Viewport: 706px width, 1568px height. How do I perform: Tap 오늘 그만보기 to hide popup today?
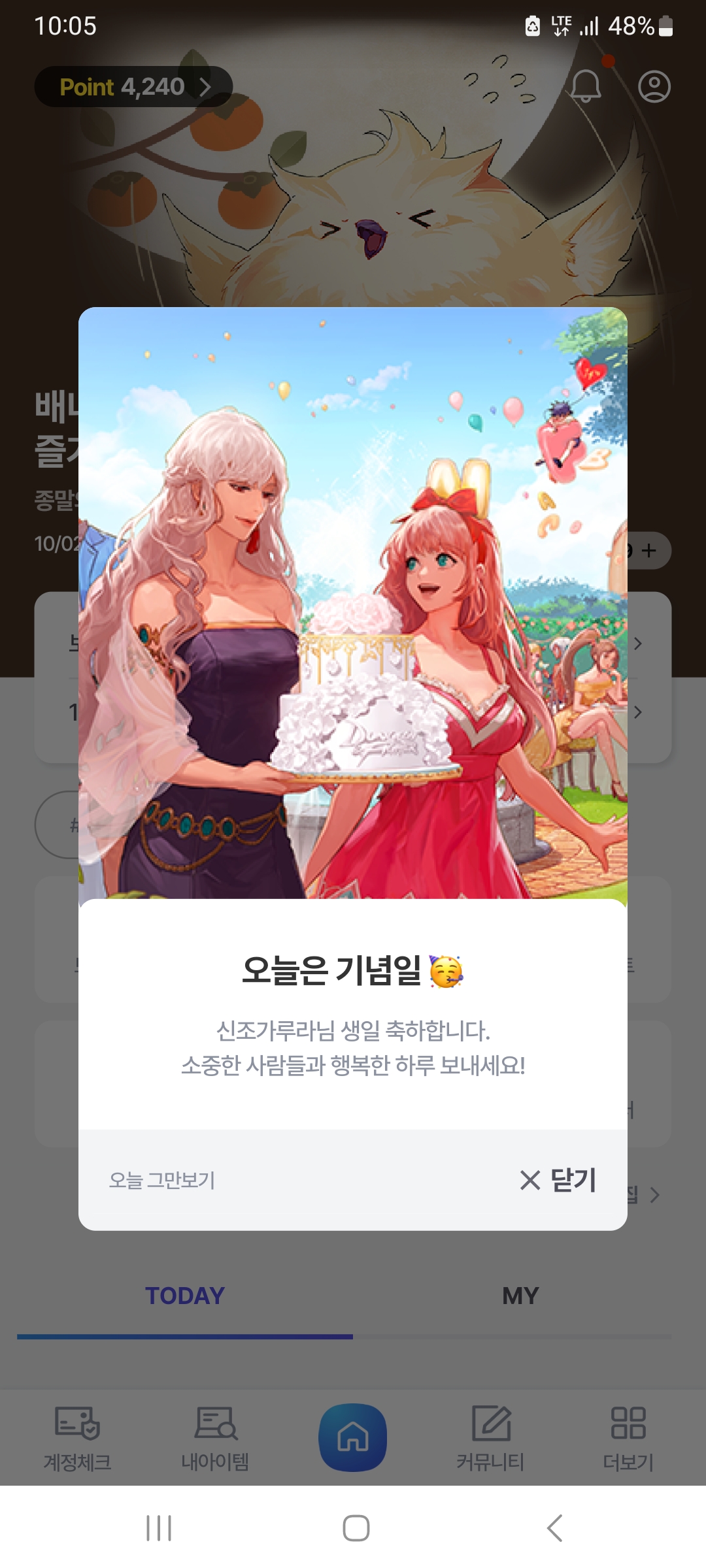(x=161, y=1180)
